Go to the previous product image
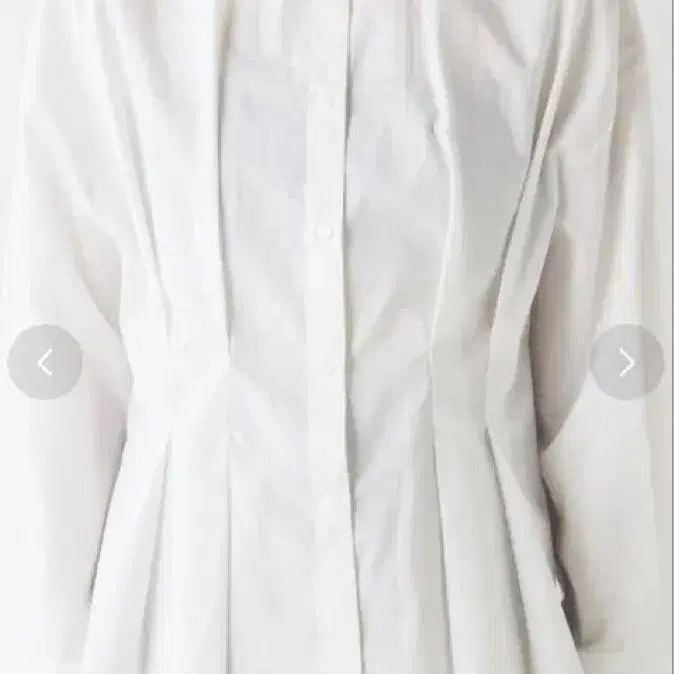 45,362
